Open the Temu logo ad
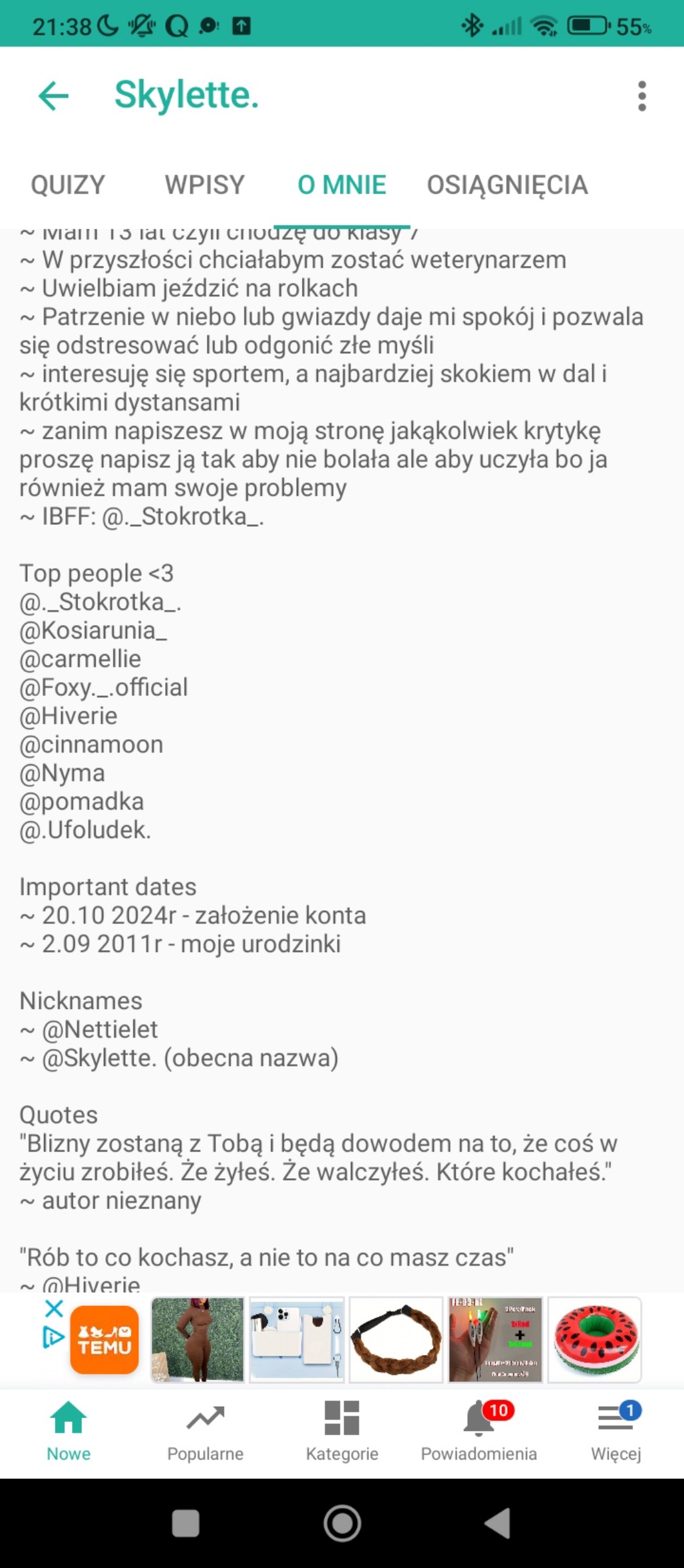684x1568 pixels. point(105,1339)
